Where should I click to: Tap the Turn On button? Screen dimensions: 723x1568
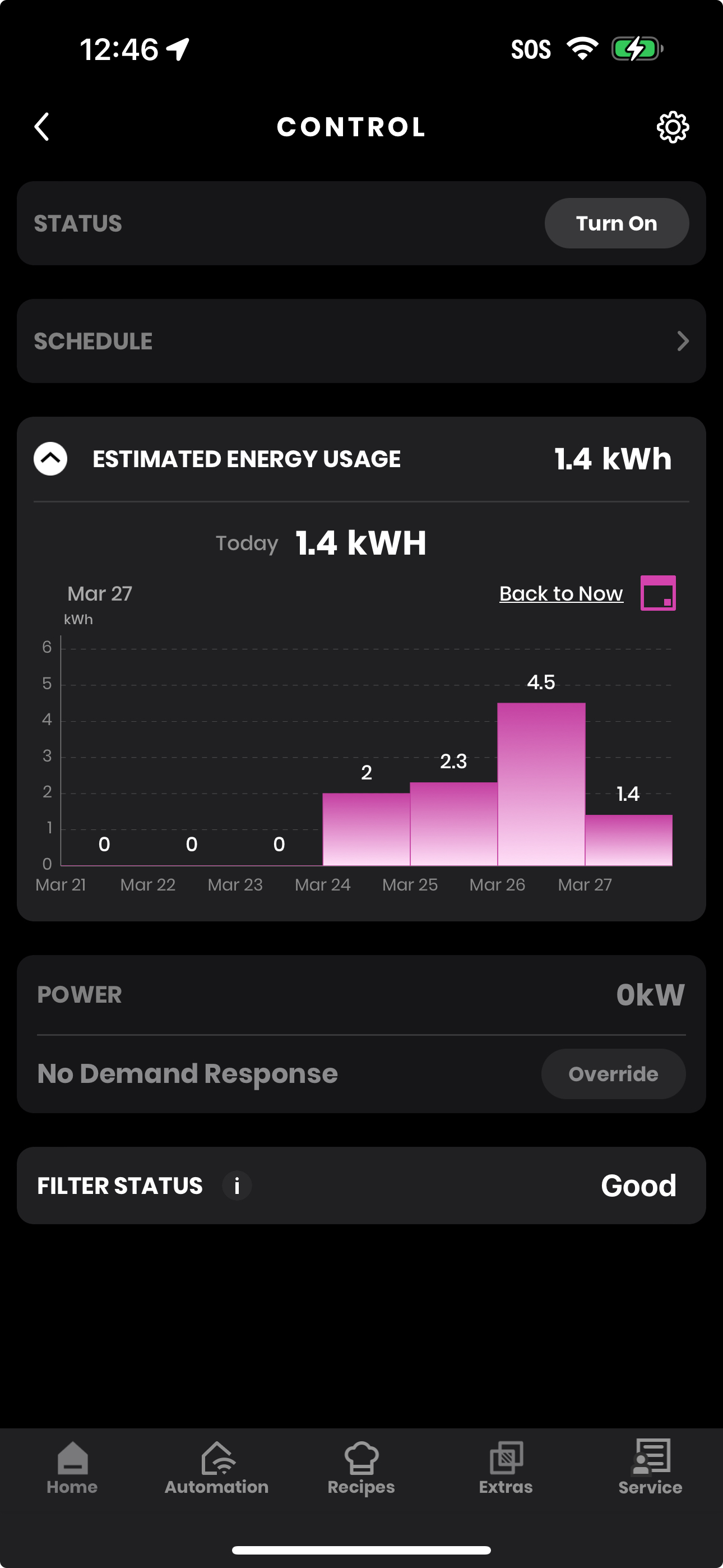point(617,223)
